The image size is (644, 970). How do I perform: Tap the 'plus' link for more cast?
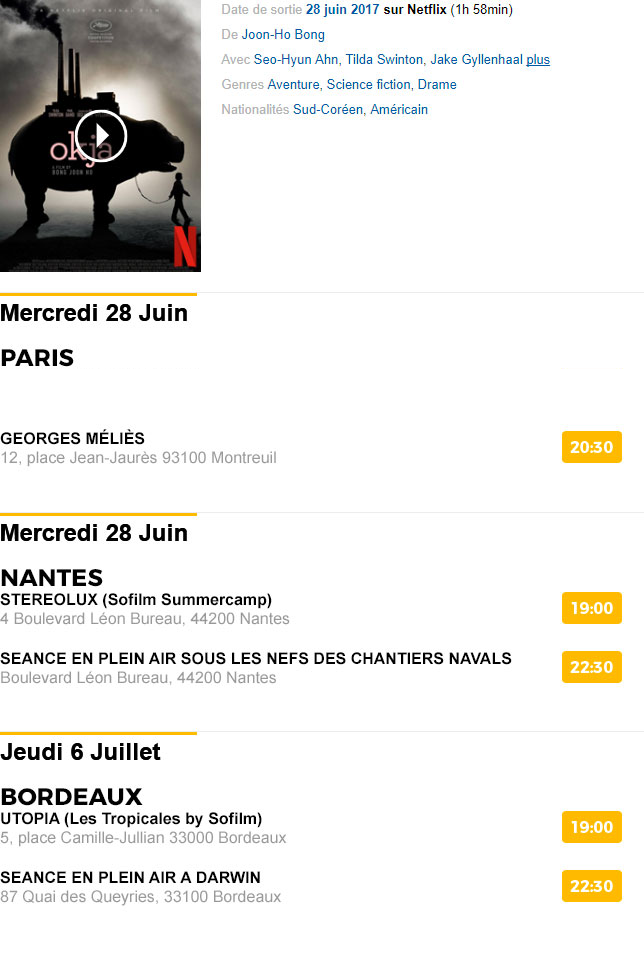coord(538,59)
